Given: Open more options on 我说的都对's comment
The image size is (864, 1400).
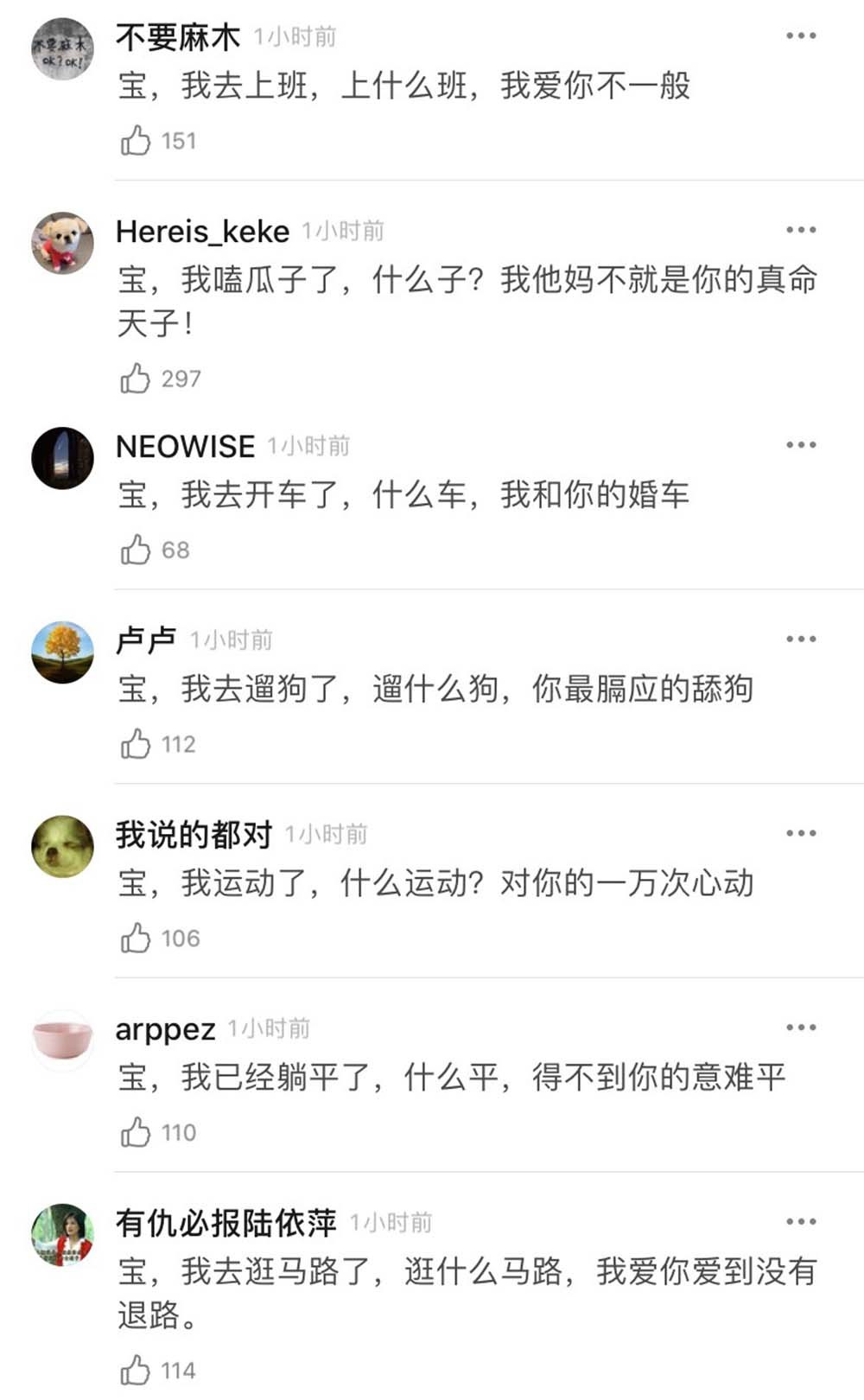Looking at the screenshot, I should 801,834.
